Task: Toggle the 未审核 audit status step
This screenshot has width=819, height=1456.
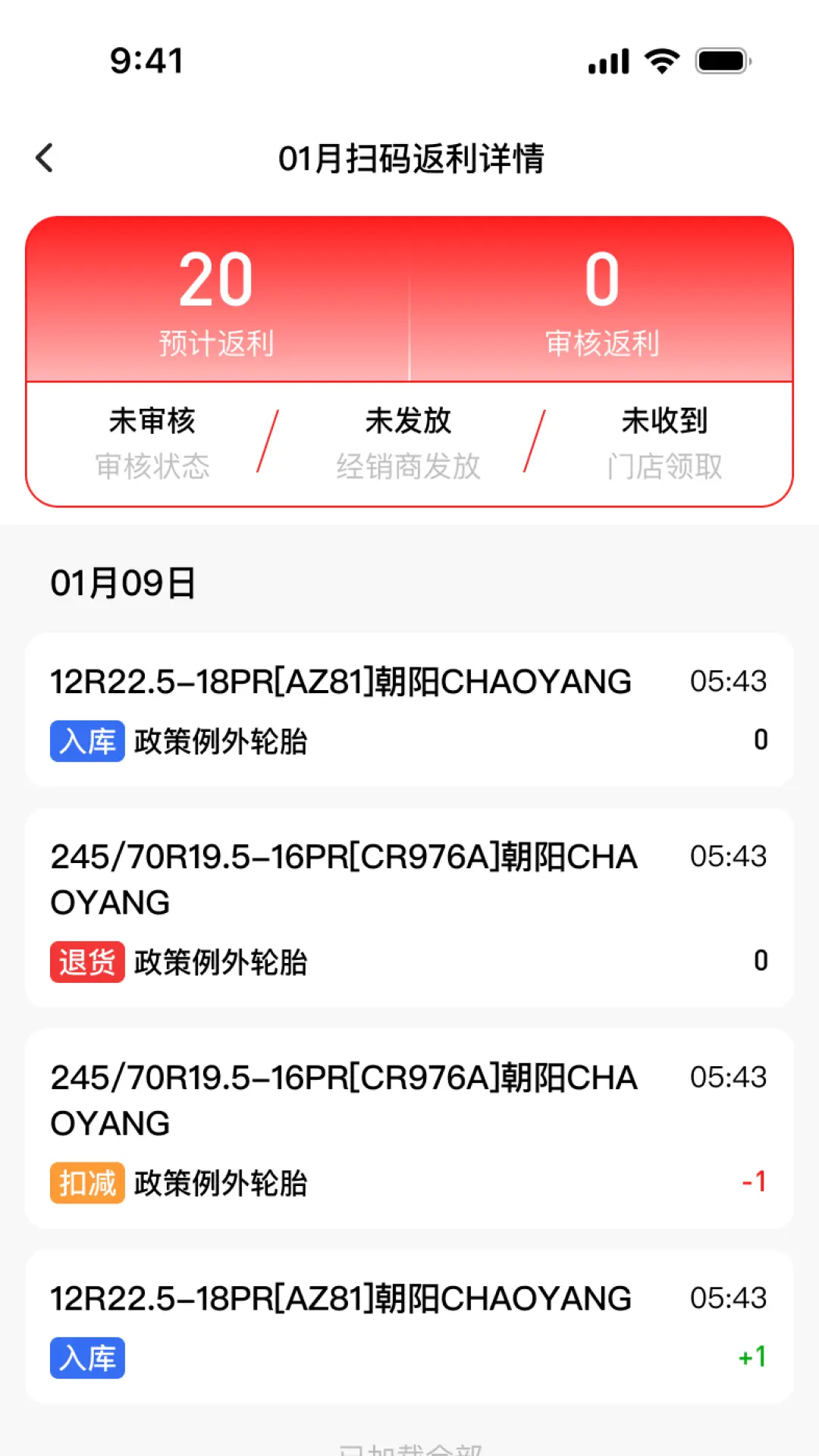Action: point(153,441)
